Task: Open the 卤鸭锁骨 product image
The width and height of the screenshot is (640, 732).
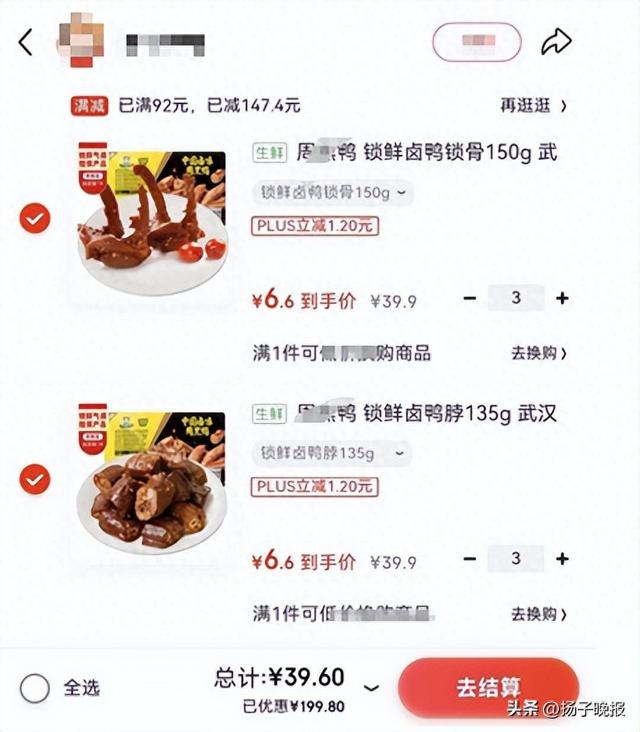Action: 151,216
